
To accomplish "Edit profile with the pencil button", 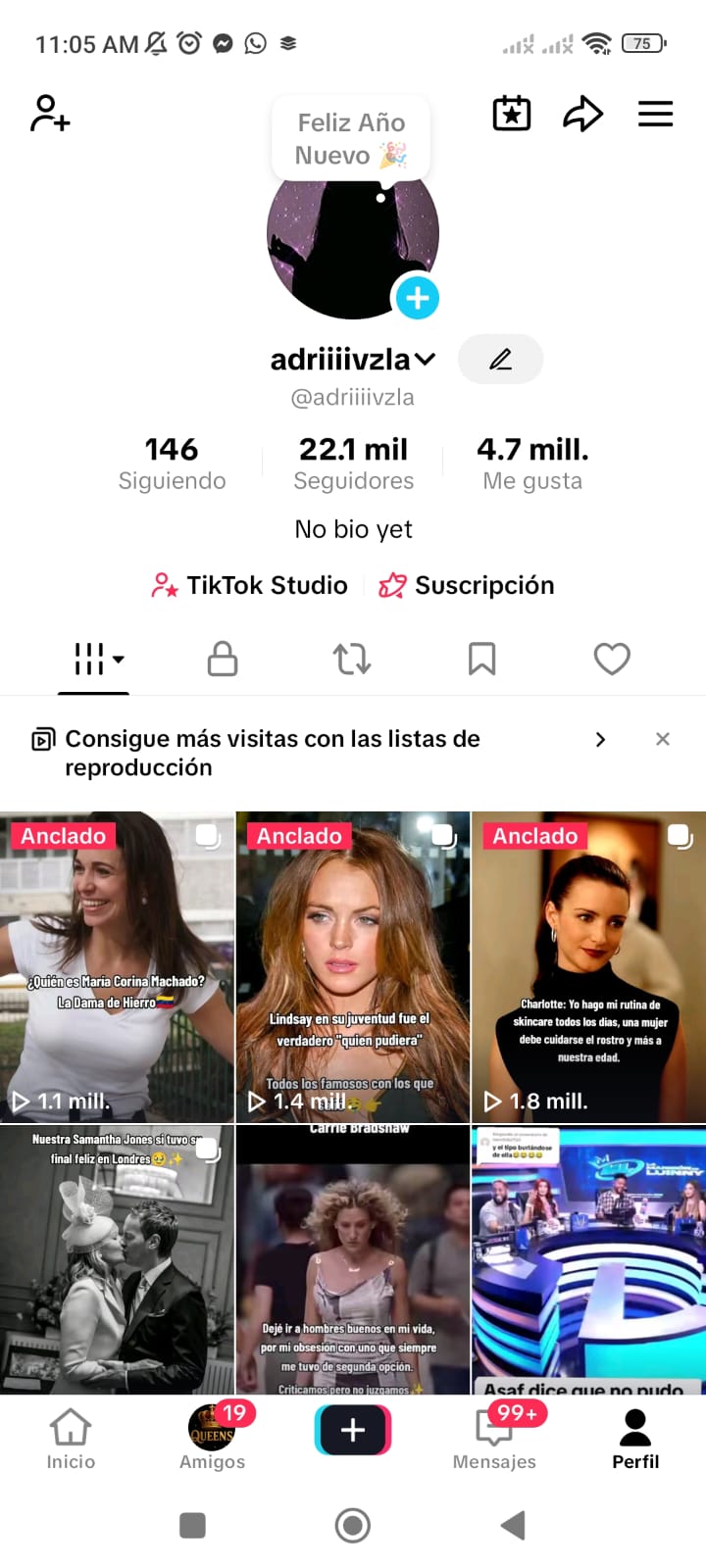I will pos(500,359).
